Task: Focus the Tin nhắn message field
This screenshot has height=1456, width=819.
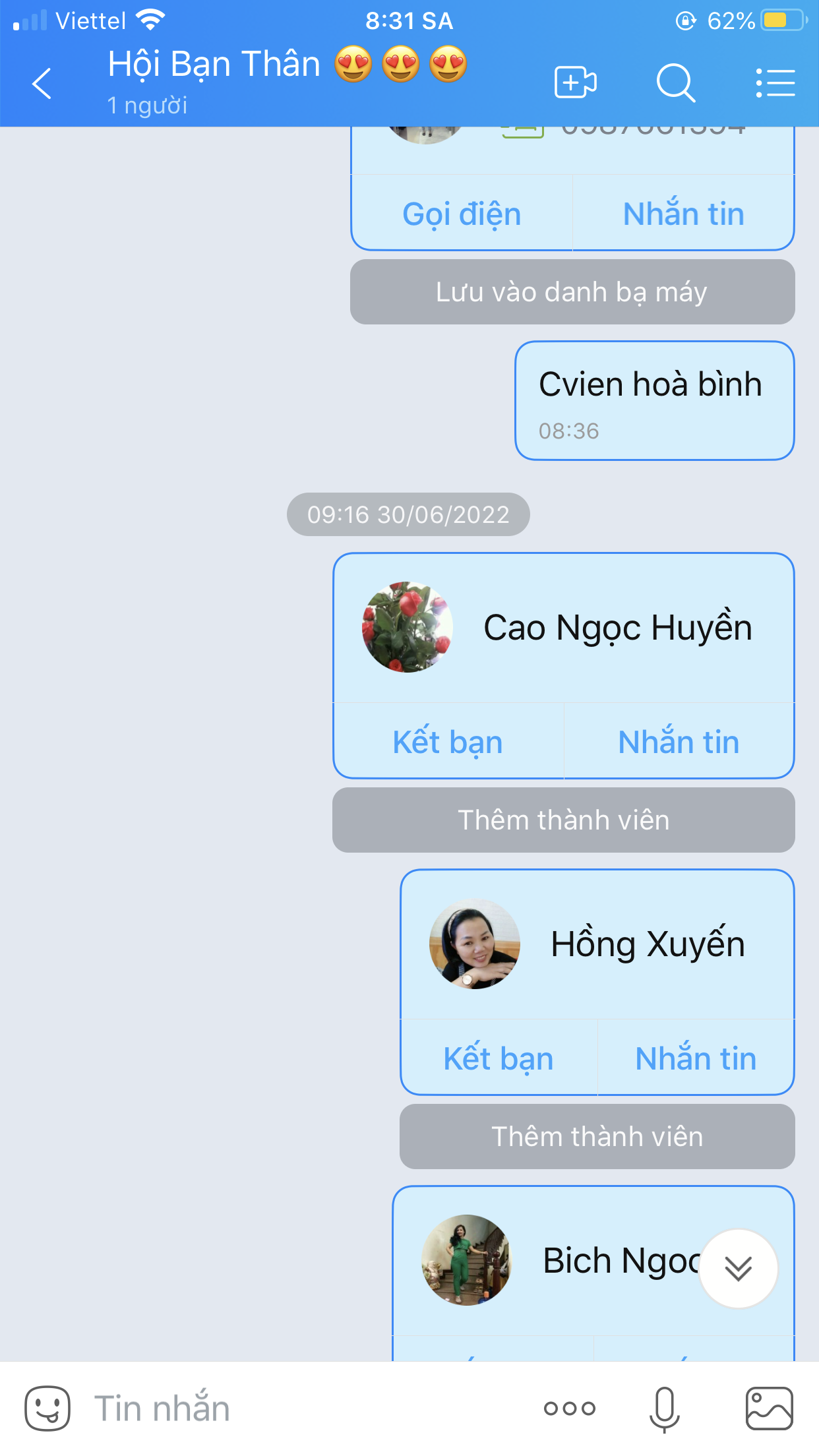Action: pyautogui.click(x=303, y=1409)
